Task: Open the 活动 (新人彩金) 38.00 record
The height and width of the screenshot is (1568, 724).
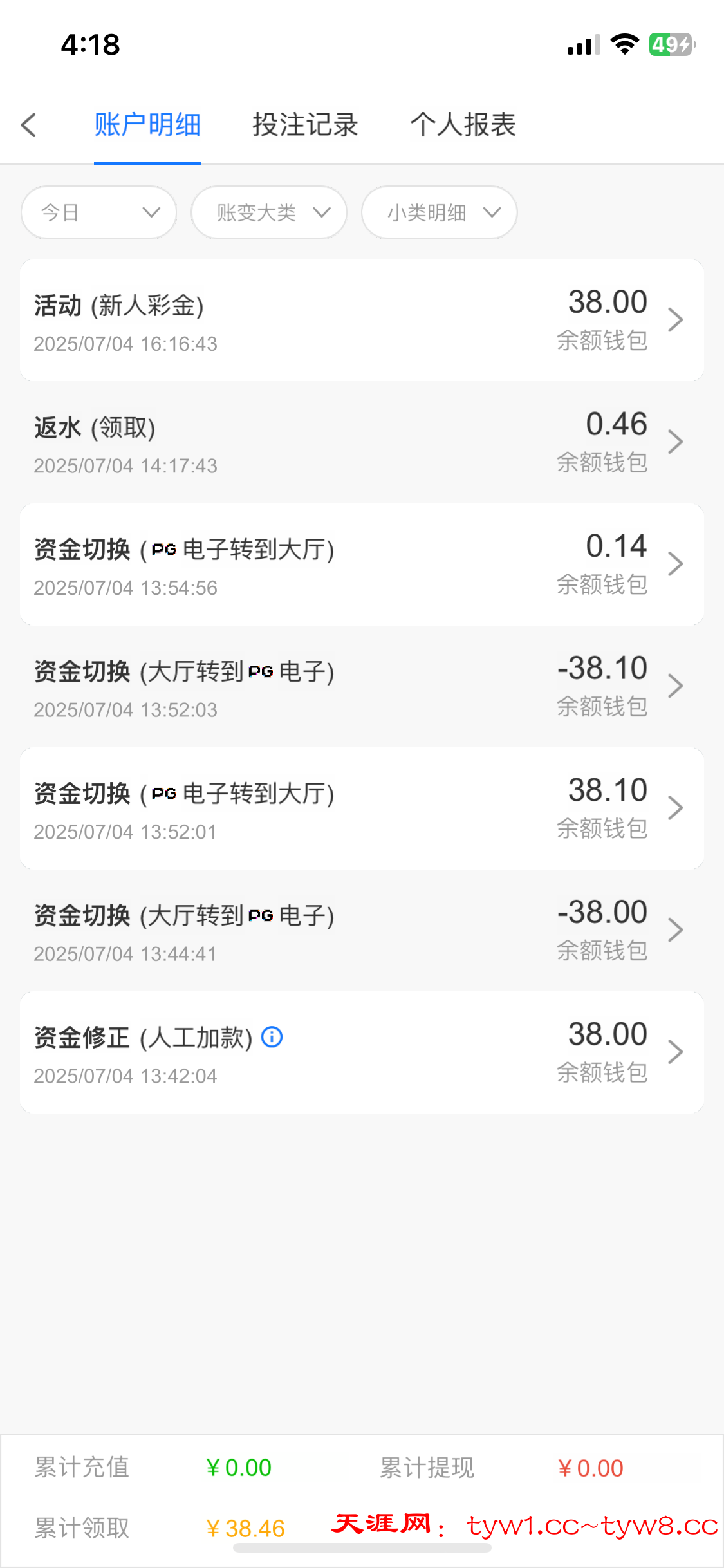Action: [362, 321]
